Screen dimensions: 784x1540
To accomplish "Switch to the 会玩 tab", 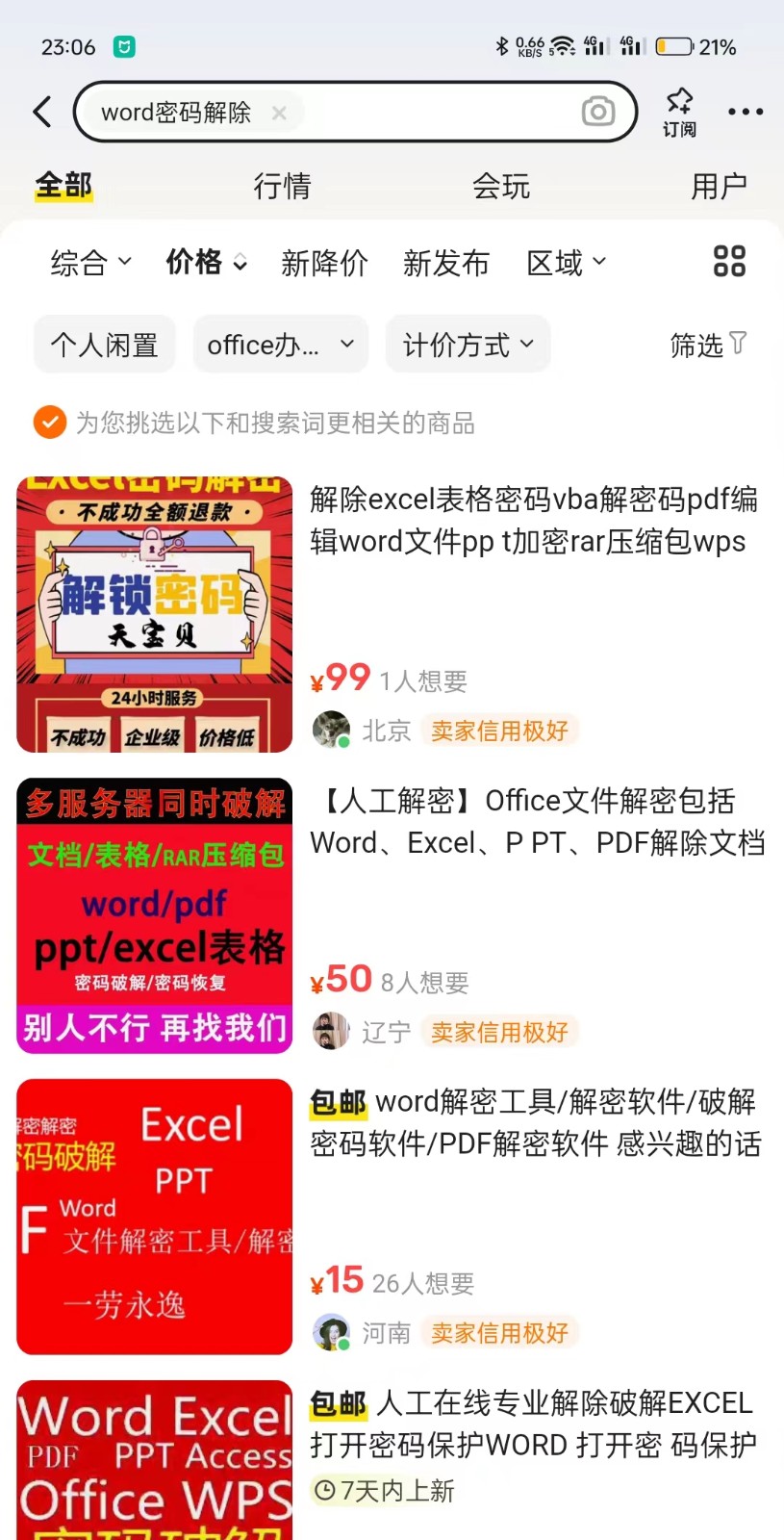I will (500, 186).
